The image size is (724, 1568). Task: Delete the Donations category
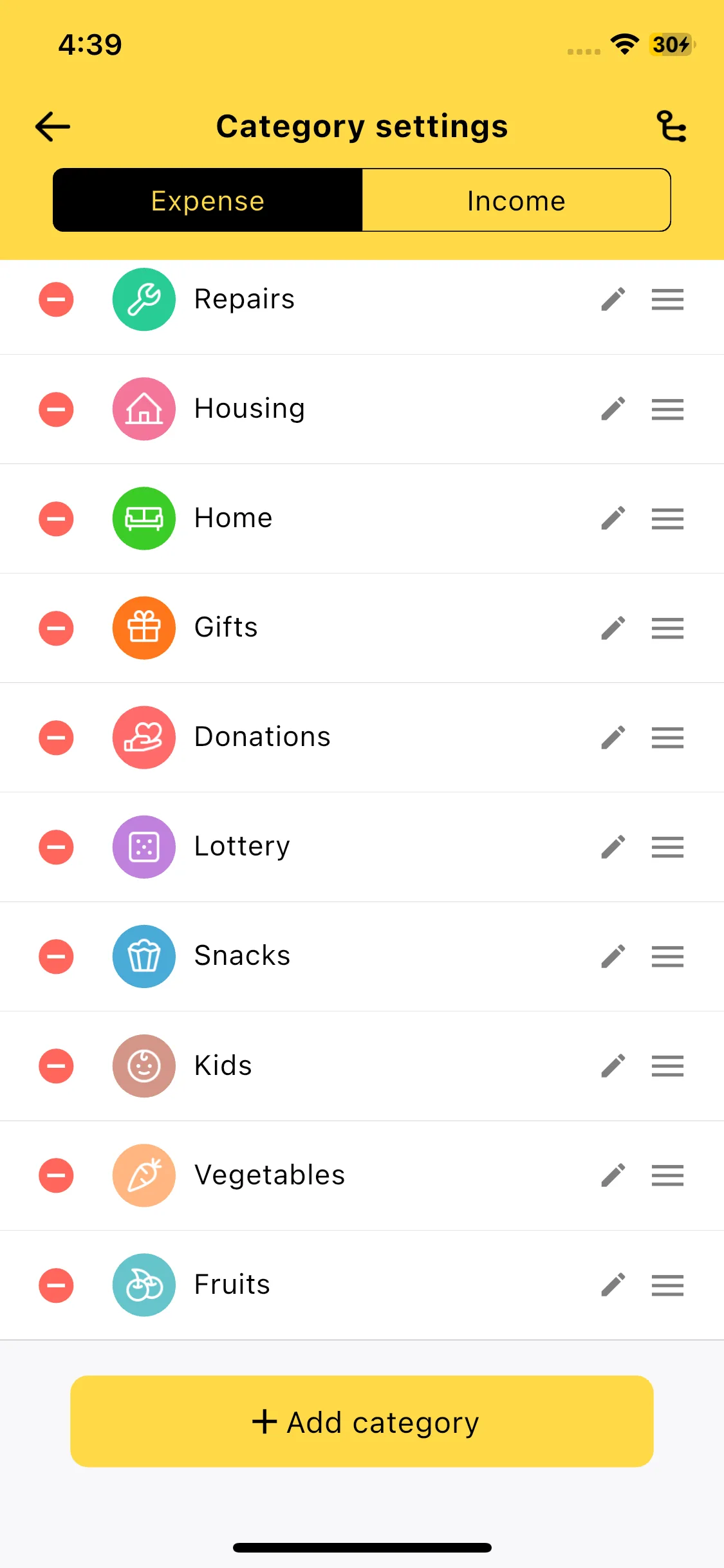pos(56,738)
